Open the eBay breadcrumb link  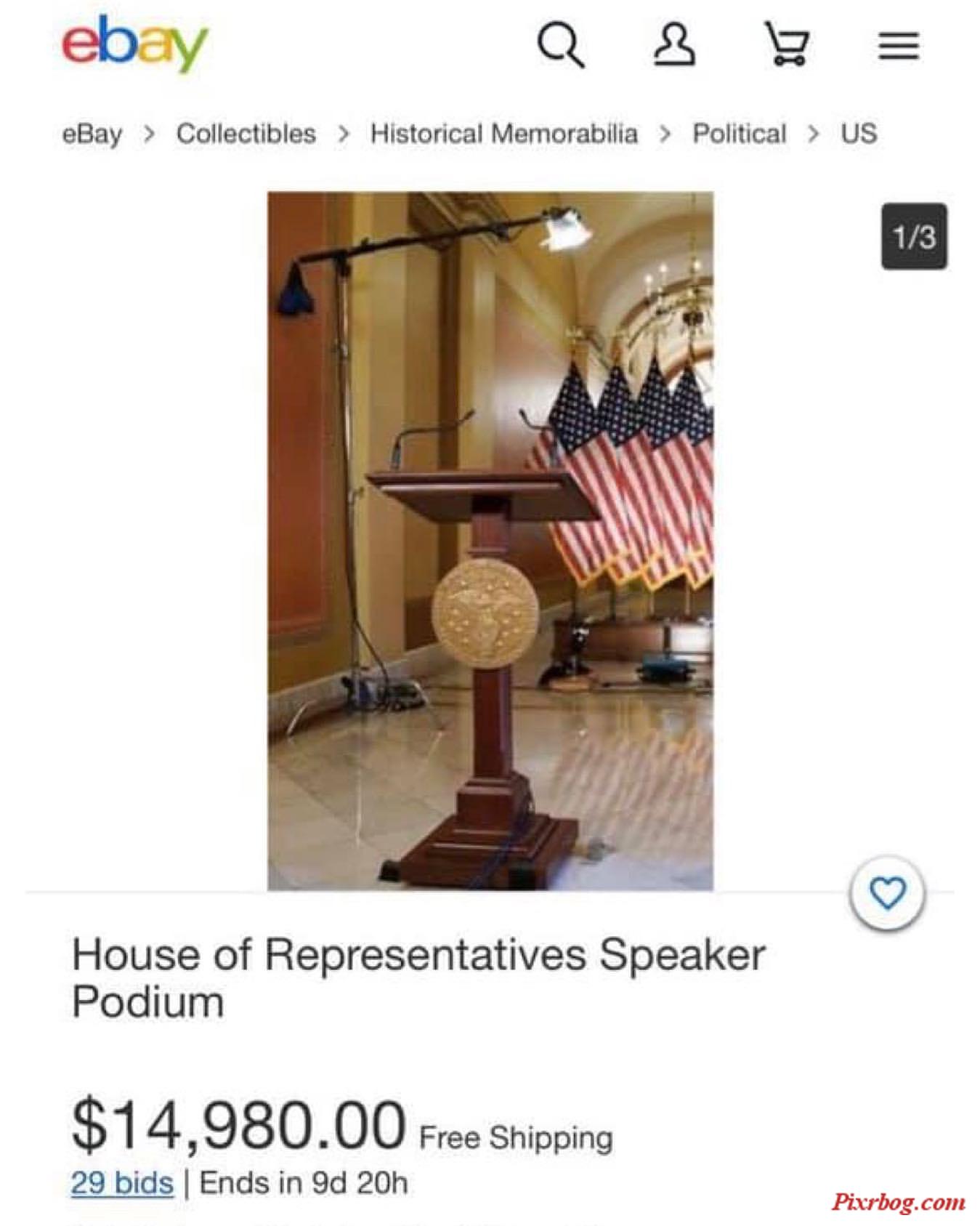[92, 134]
